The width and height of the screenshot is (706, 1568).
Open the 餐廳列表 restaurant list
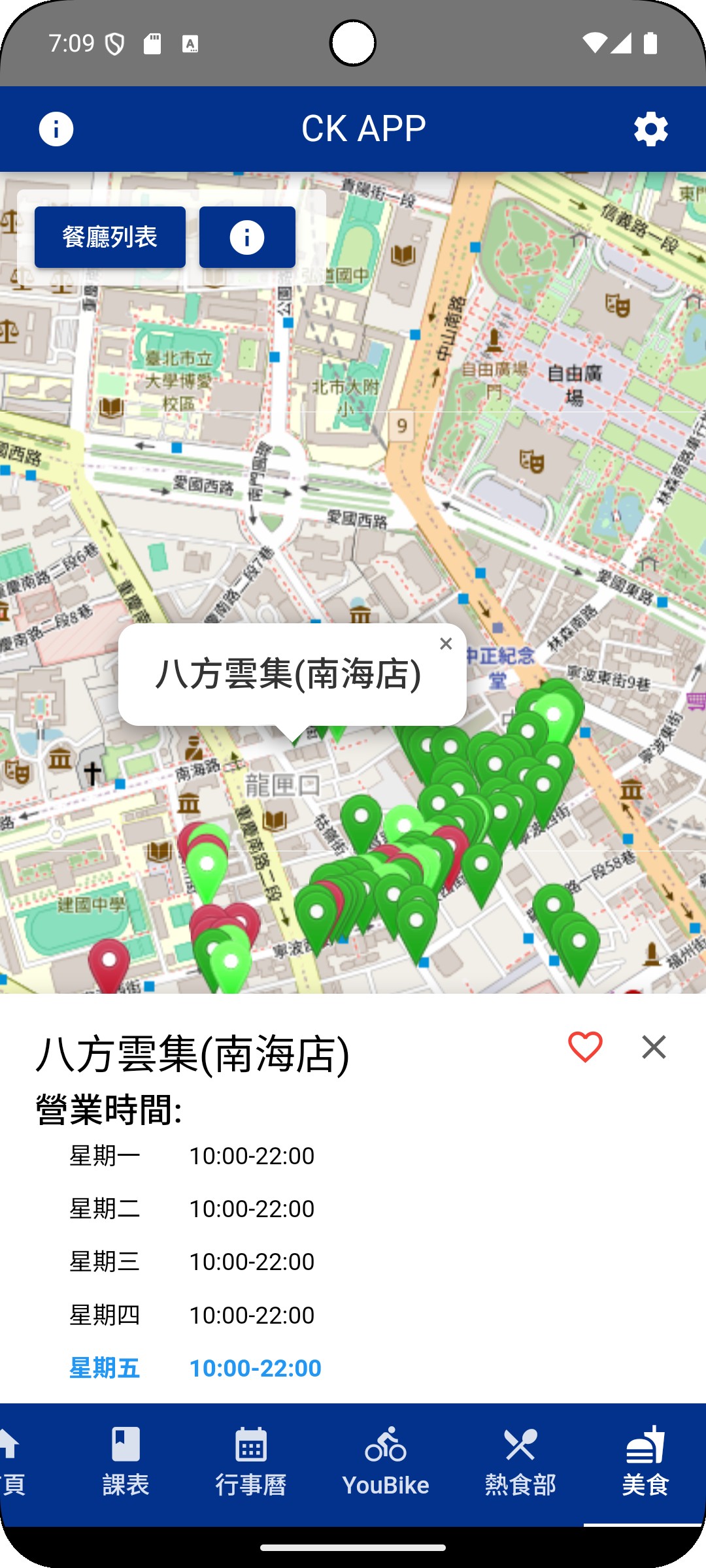tap(110, 237)
